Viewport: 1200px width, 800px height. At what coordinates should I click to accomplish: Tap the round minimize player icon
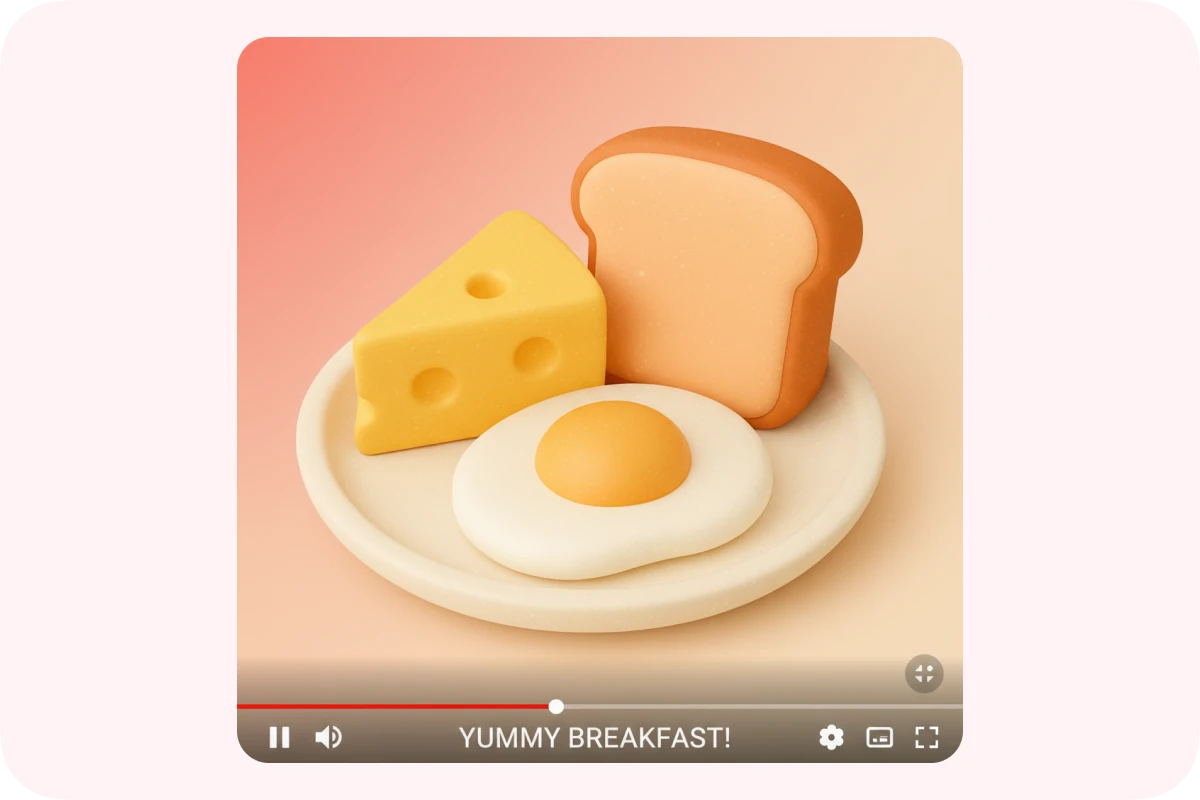[x=924, y=674]
